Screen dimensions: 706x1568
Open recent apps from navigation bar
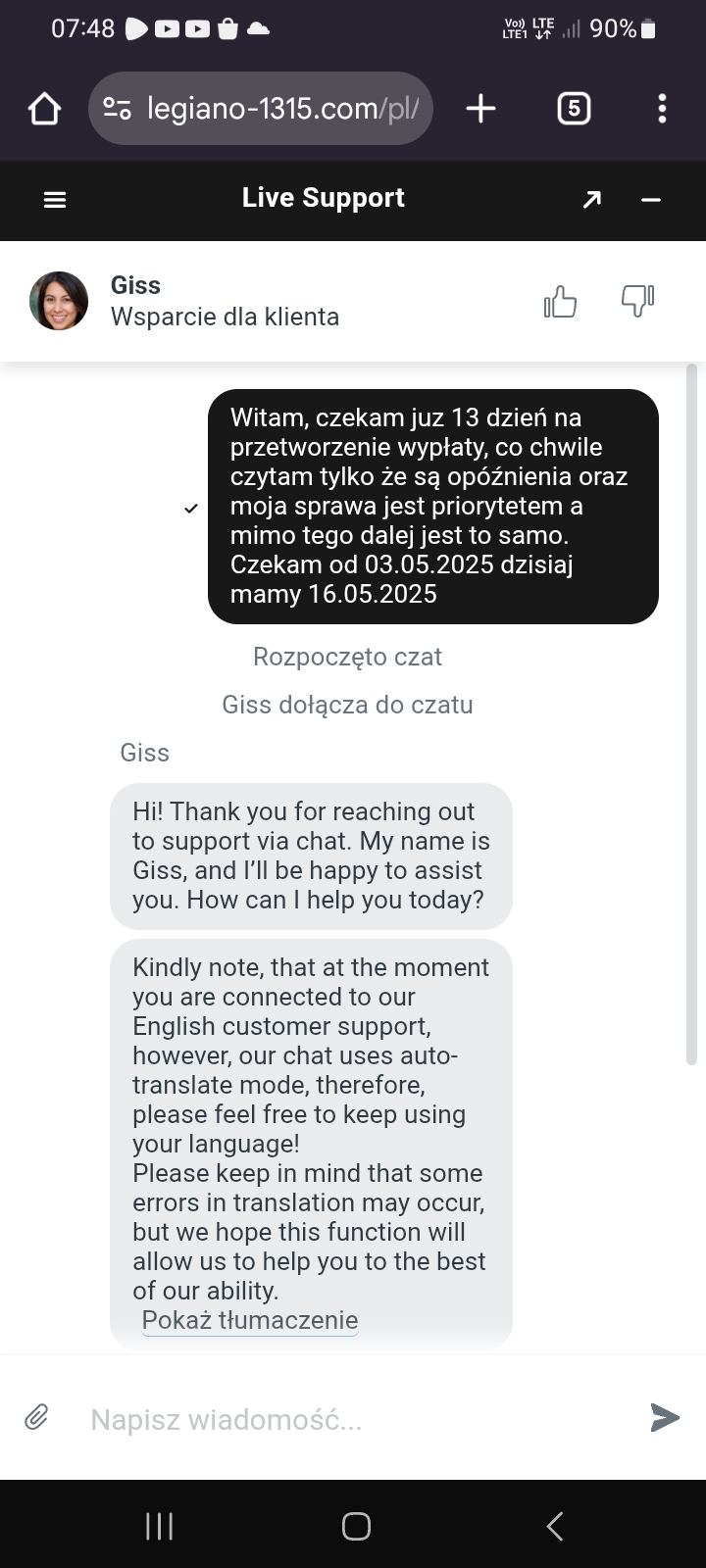tap(159, 1526)
